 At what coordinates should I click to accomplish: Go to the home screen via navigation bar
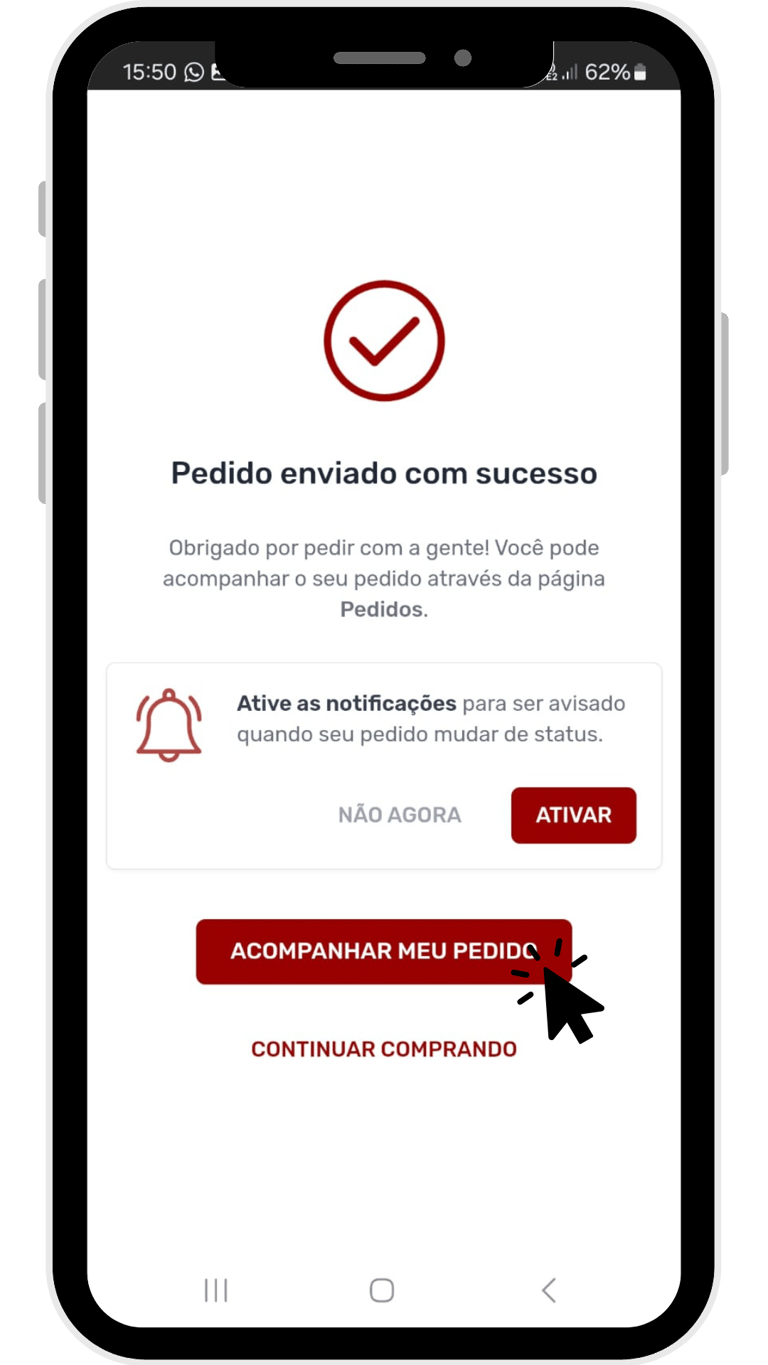click(x=382, y=1290)
